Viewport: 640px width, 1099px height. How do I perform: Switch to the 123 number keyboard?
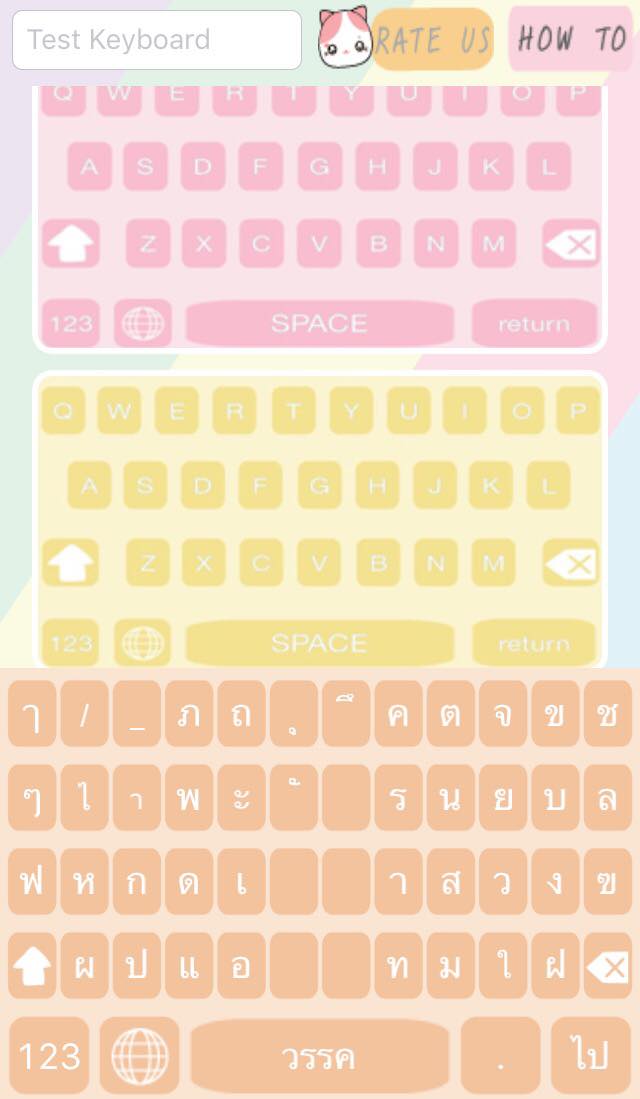[50, 1056]
